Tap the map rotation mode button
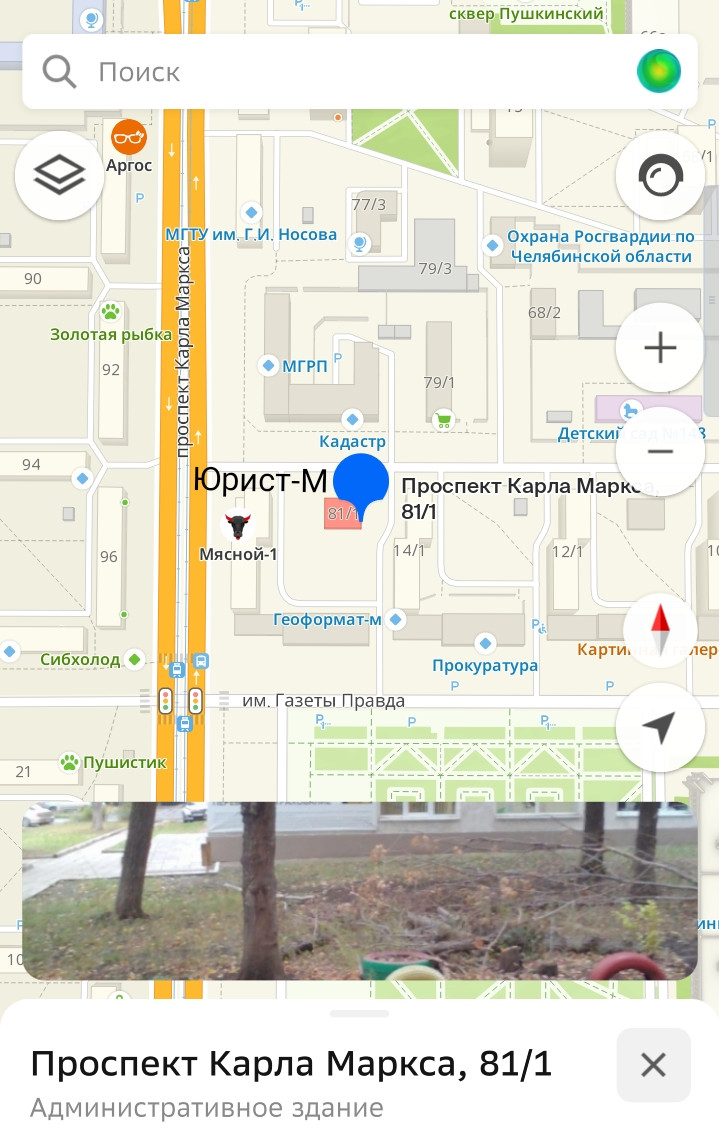 coord(659,178)
